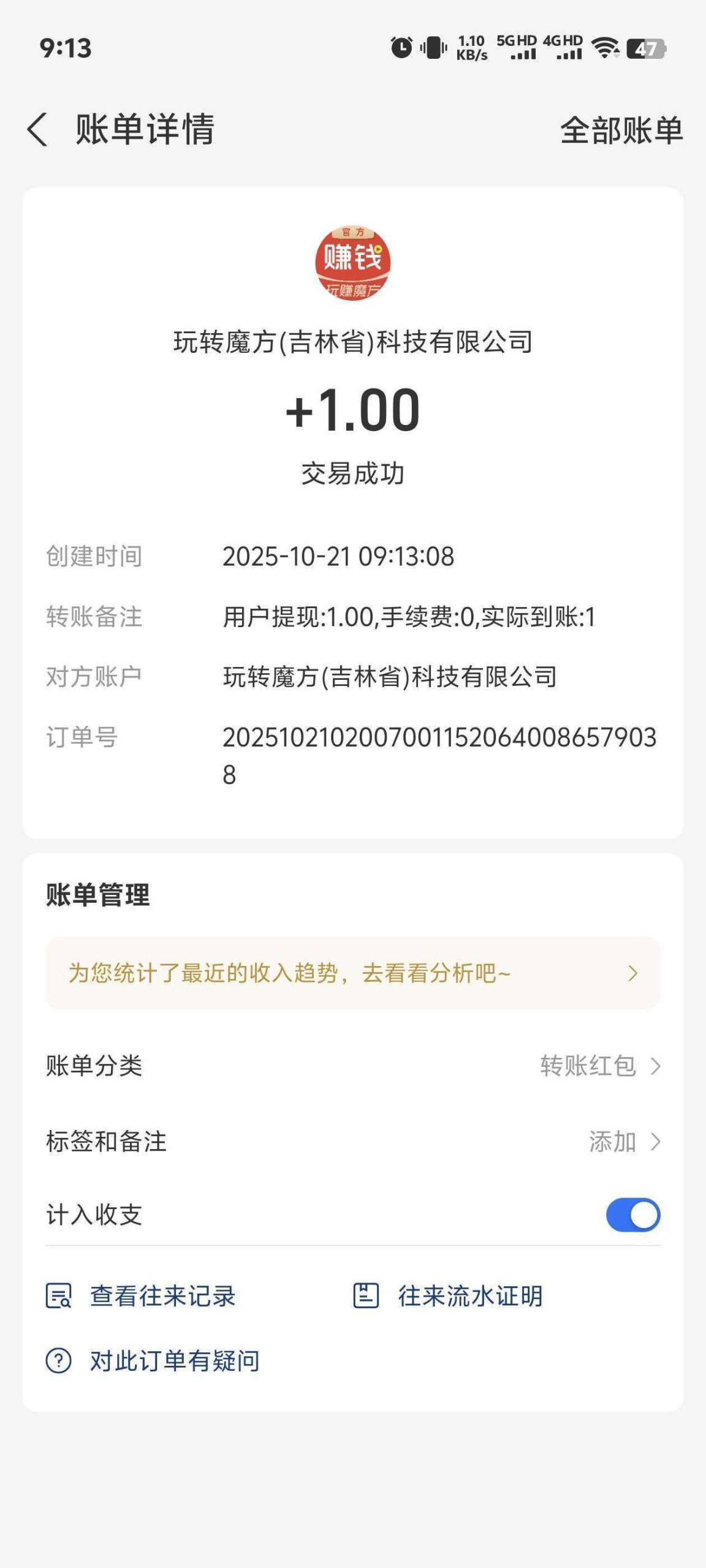This screenshot has height=1568, width=706.
Task: Toggle the 计入收支 switch
Action: pyautogui.click(x=632, y=1215)
